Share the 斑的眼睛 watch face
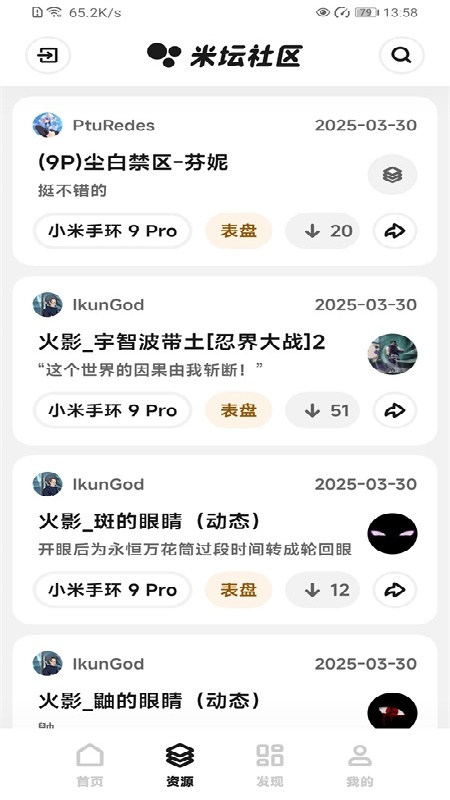Screen dimensions: 450x800 [x=395, y=590]
